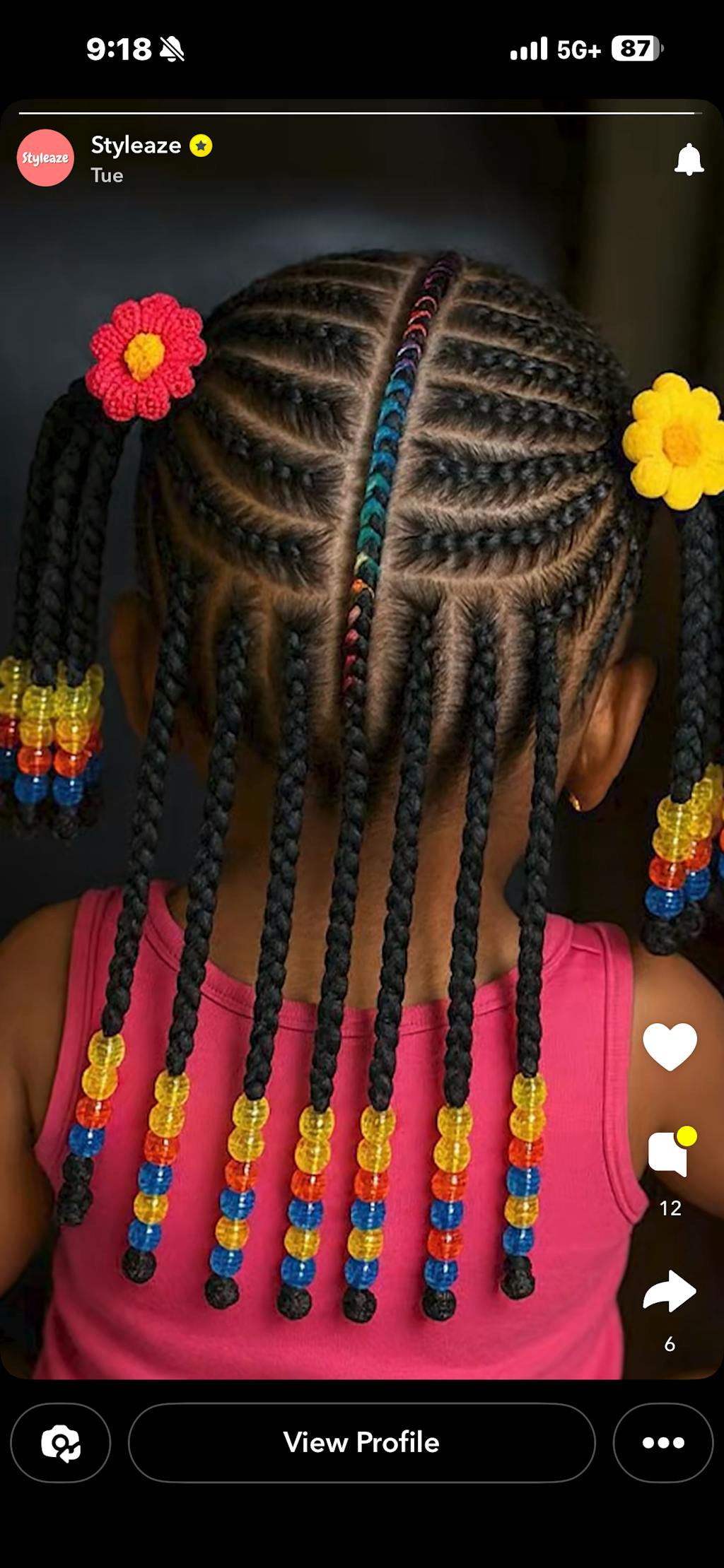Open the Styleaze profile avatar

point(45,158)
